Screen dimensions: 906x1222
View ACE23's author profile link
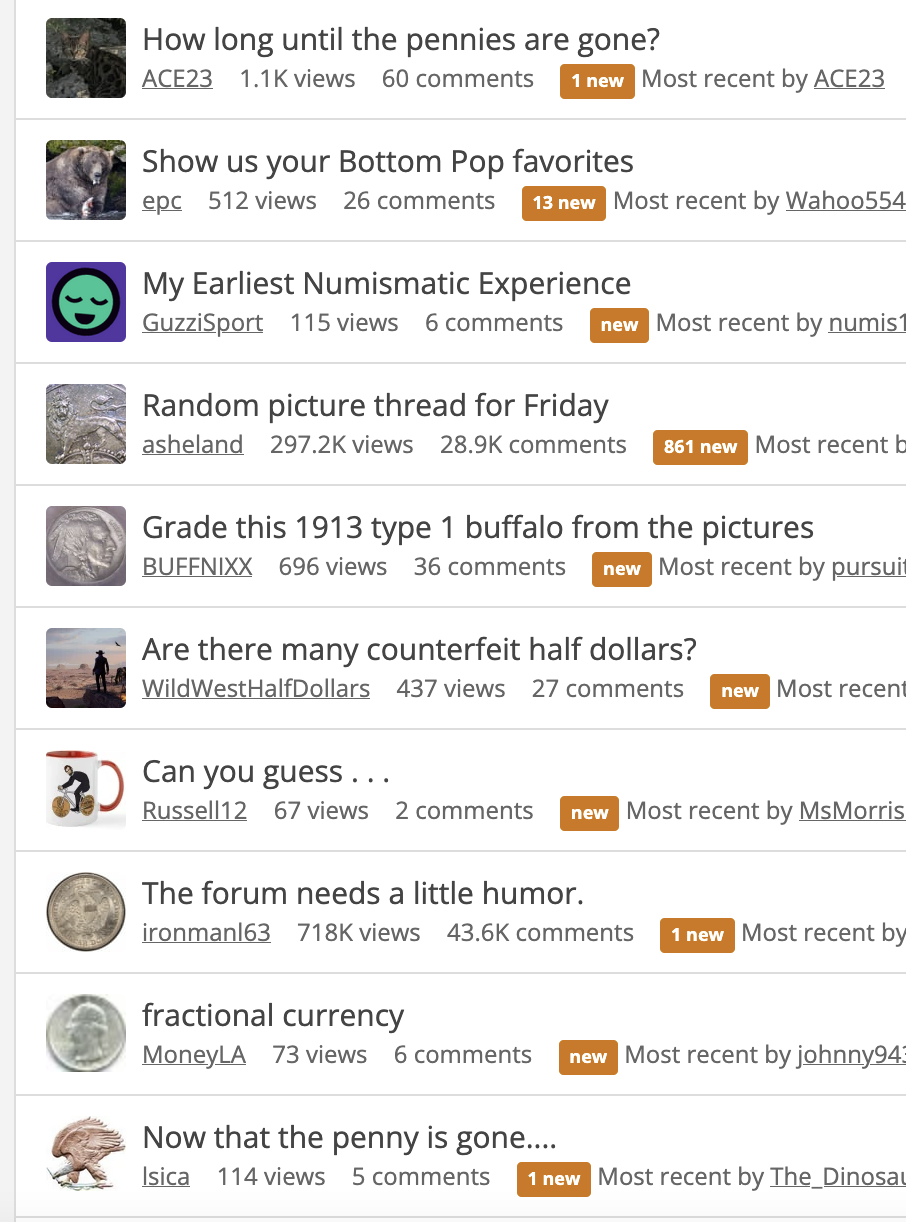click(177, 79)
